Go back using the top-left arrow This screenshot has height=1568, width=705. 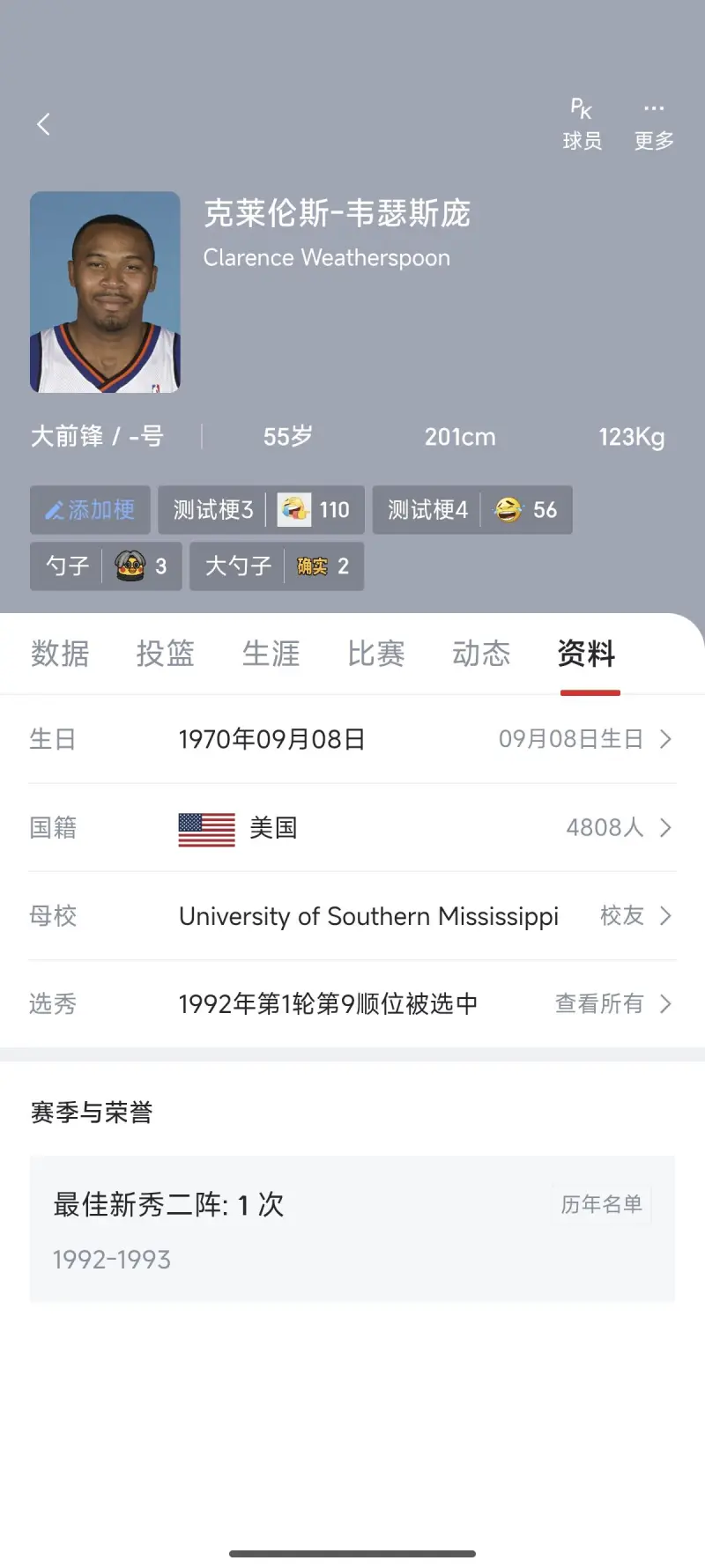tap(43, 124)
